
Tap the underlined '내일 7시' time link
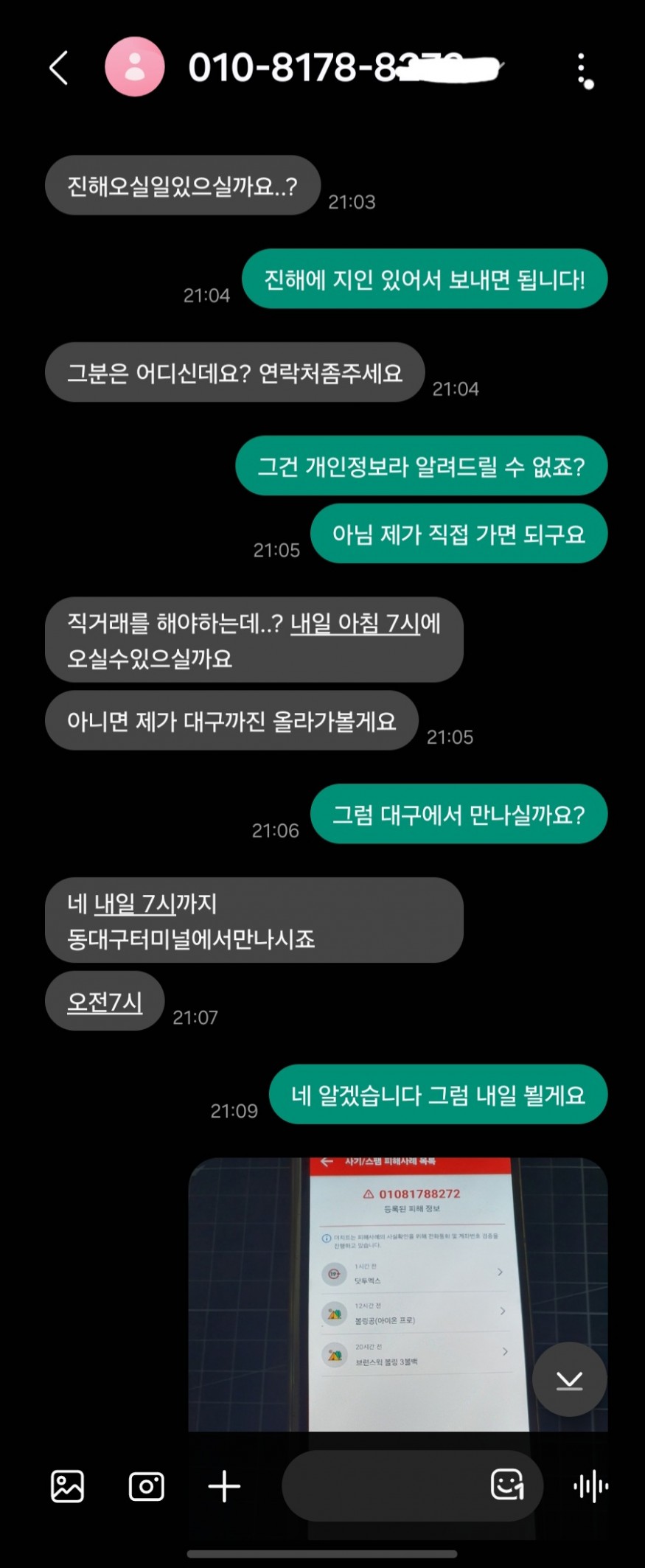point(134,904)
